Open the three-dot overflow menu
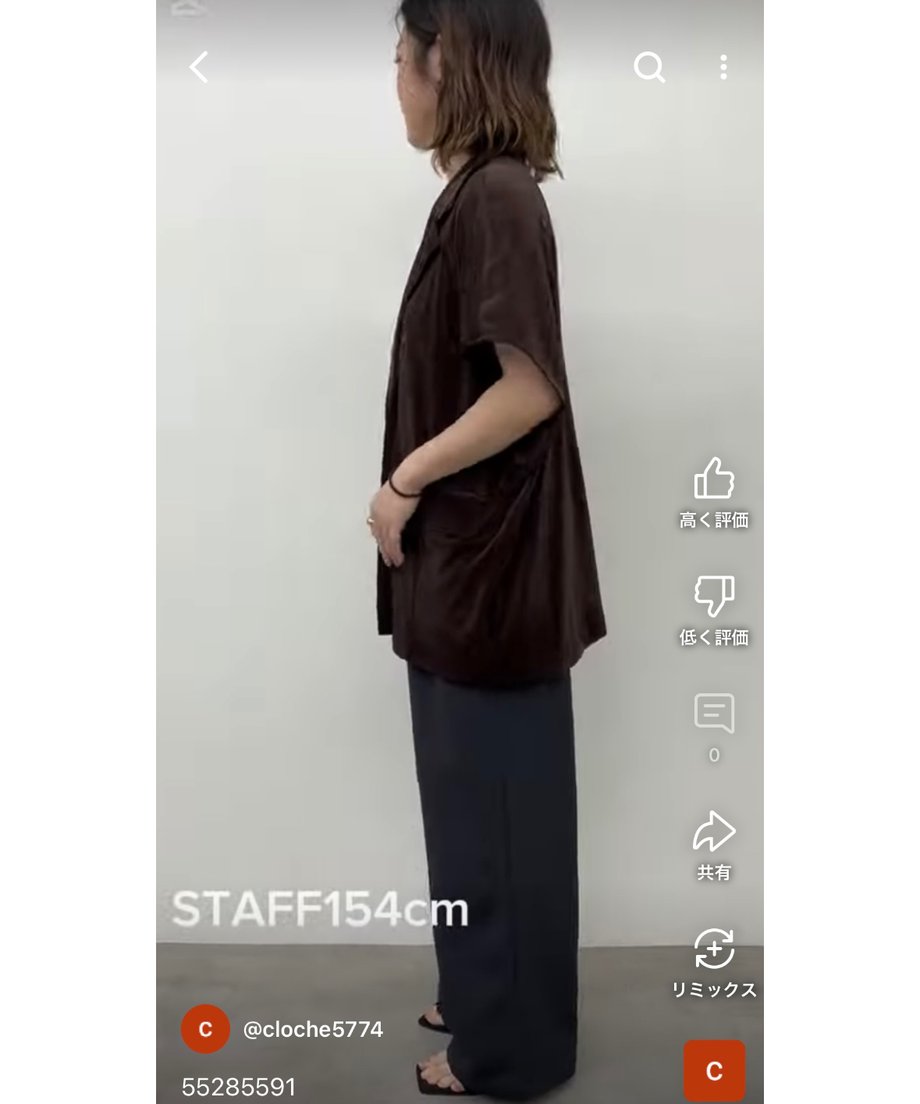 click(x=723, y=67)
